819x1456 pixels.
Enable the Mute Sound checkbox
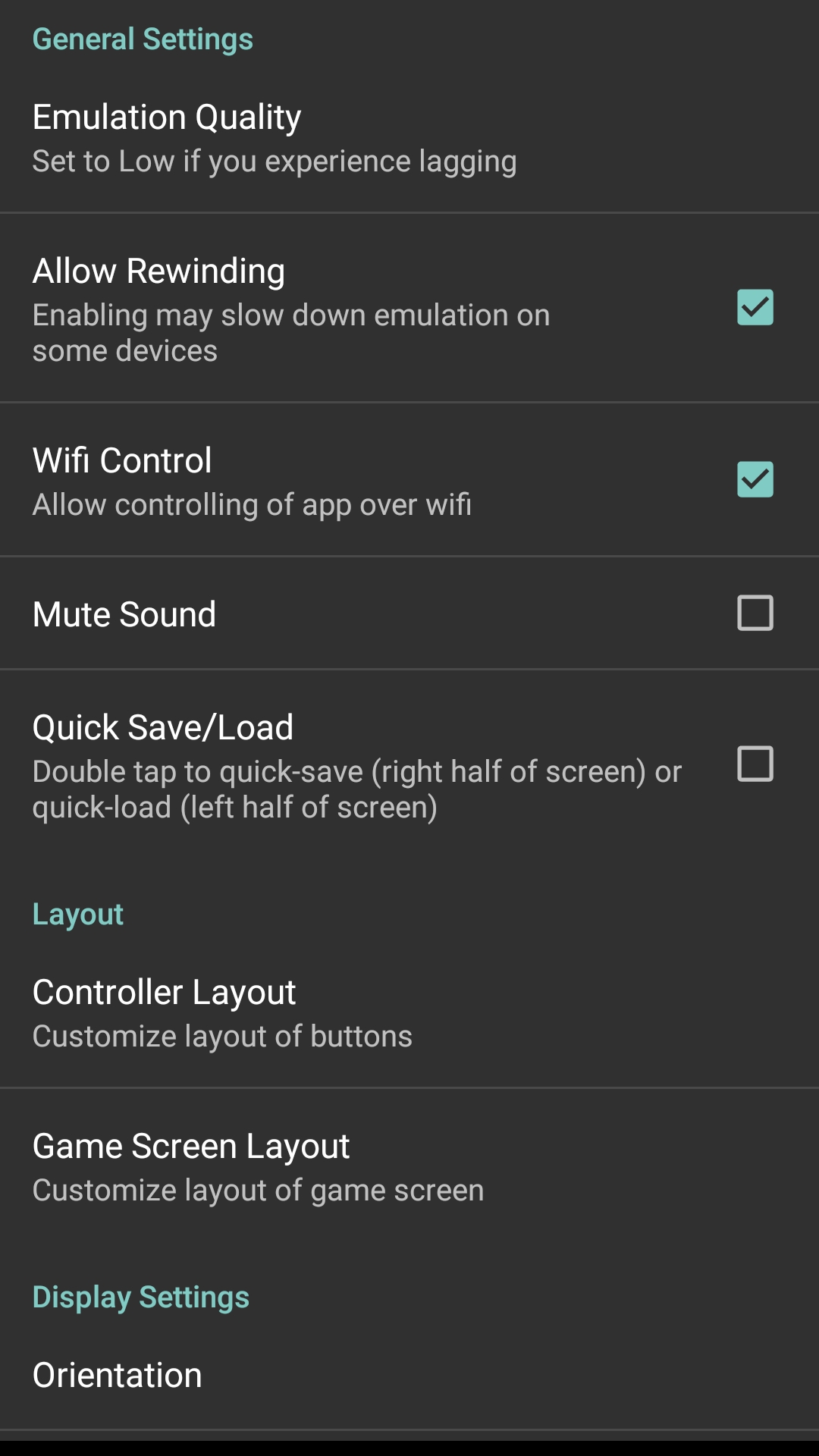(755, 613)
